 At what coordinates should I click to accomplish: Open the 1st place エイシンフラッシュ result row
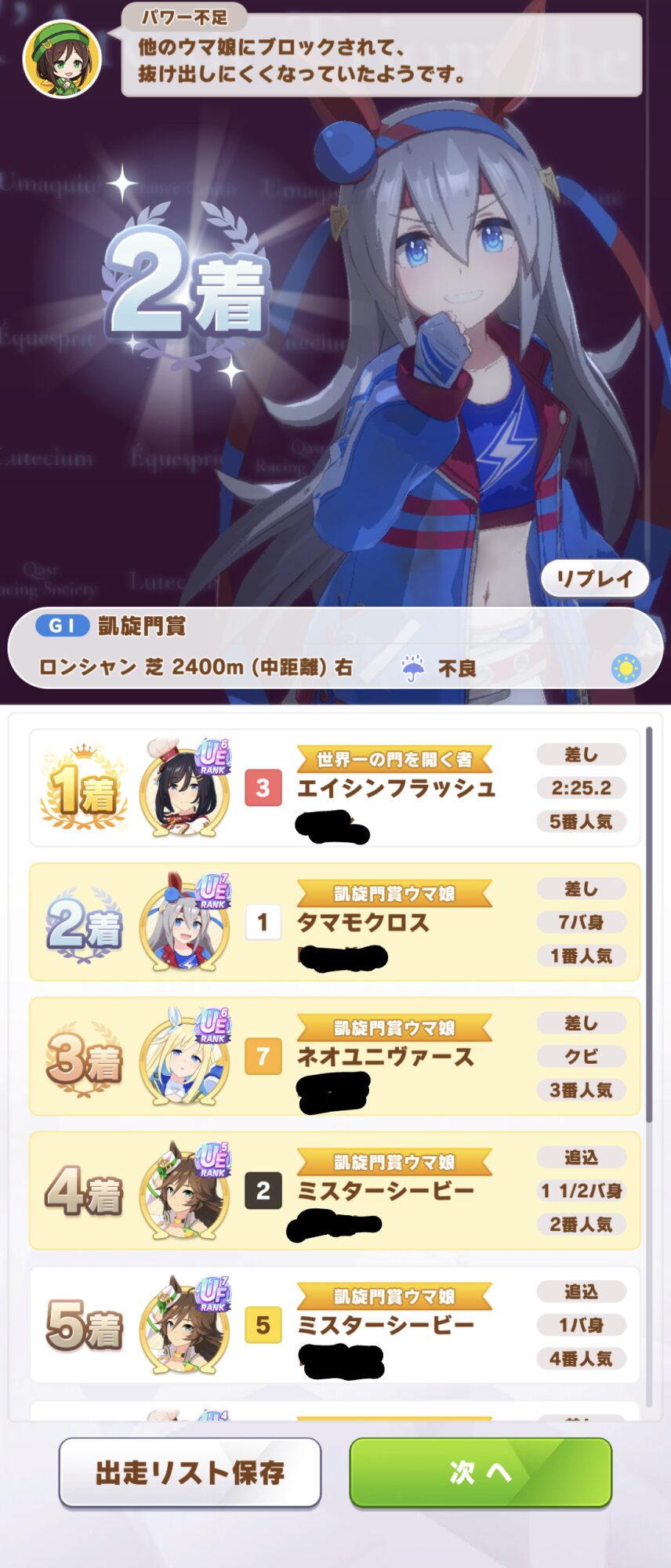pyautogui.click(x=335, y=788)
